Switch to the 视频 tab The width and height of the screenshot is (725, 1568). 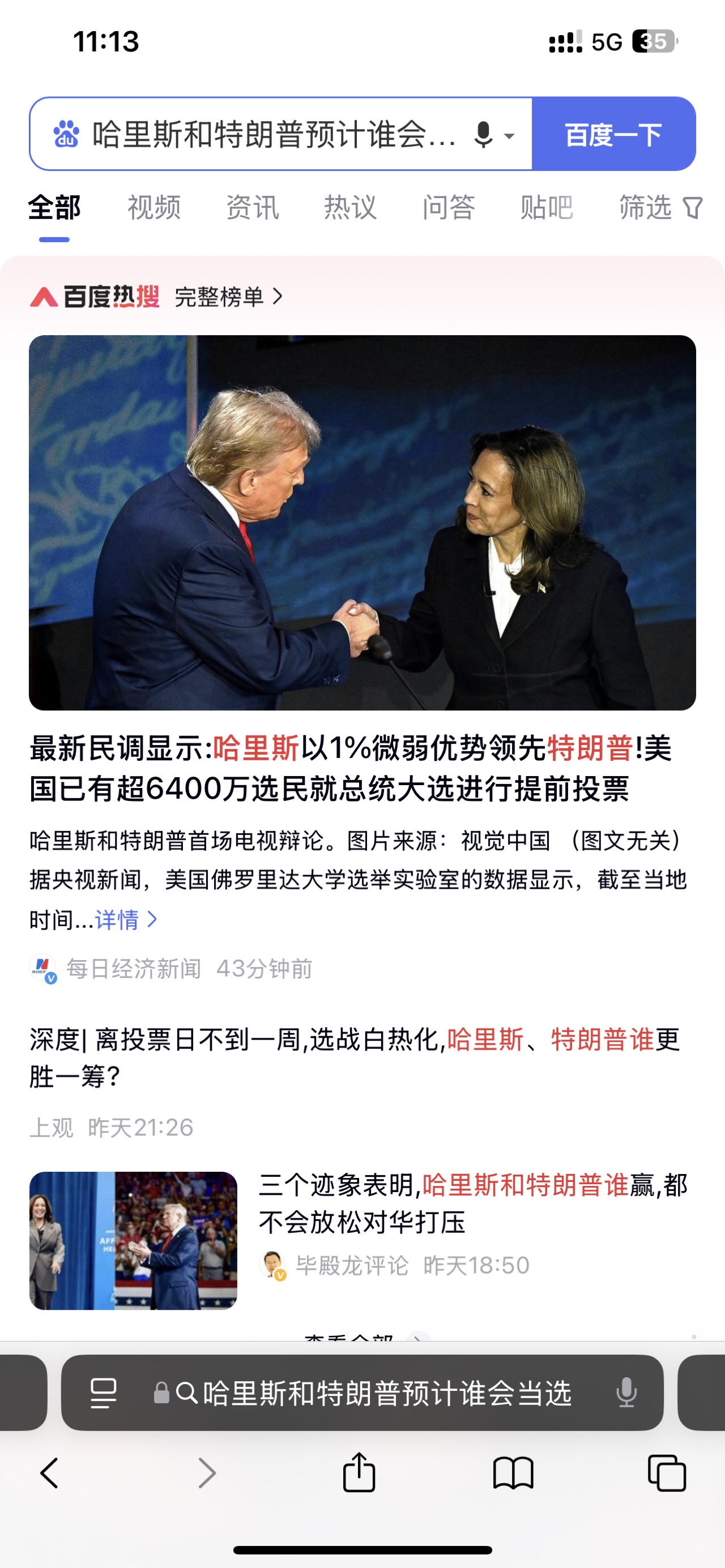point(153,208)
